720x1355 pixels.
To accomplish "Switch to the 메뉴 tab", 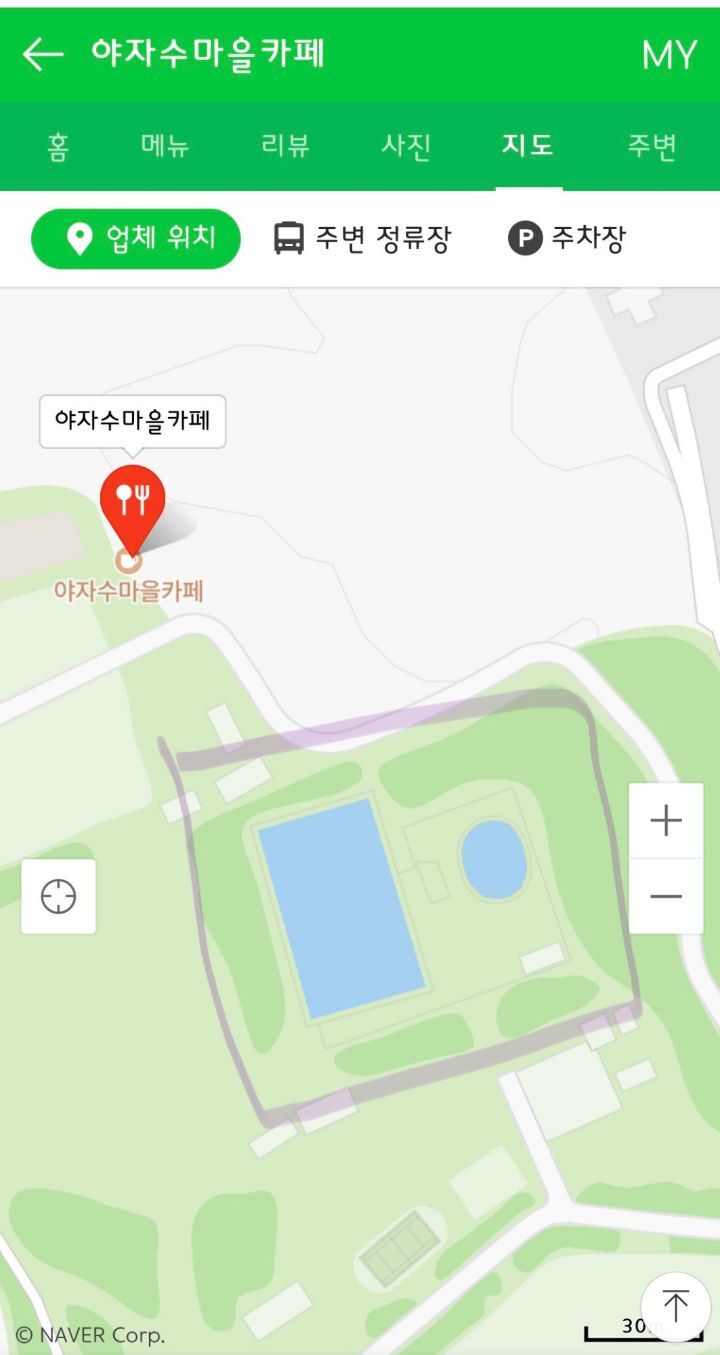I will point(165,147).
